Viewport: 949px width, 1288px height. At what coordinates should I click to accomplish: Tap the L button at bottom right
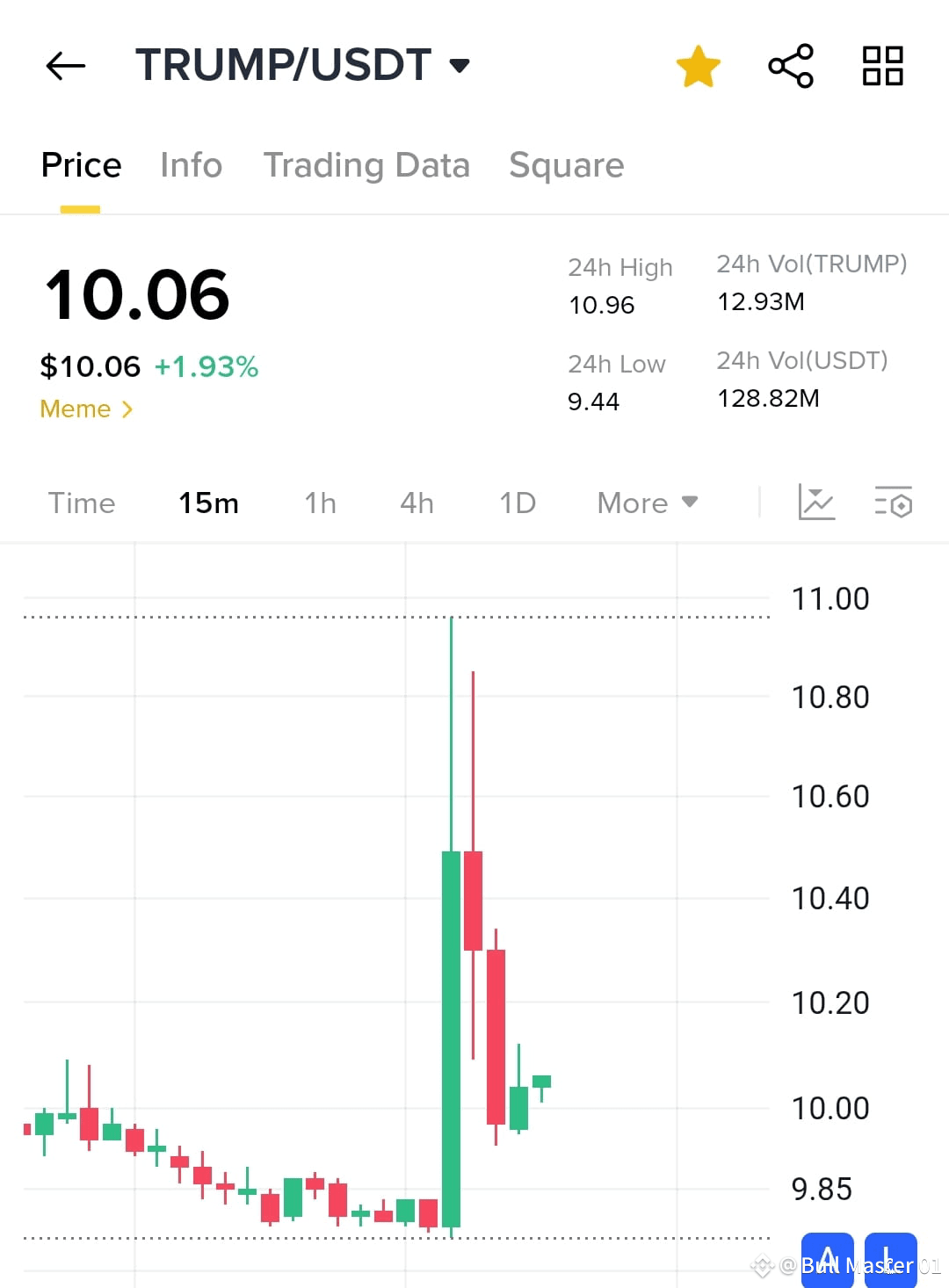tap(890, 1258)
